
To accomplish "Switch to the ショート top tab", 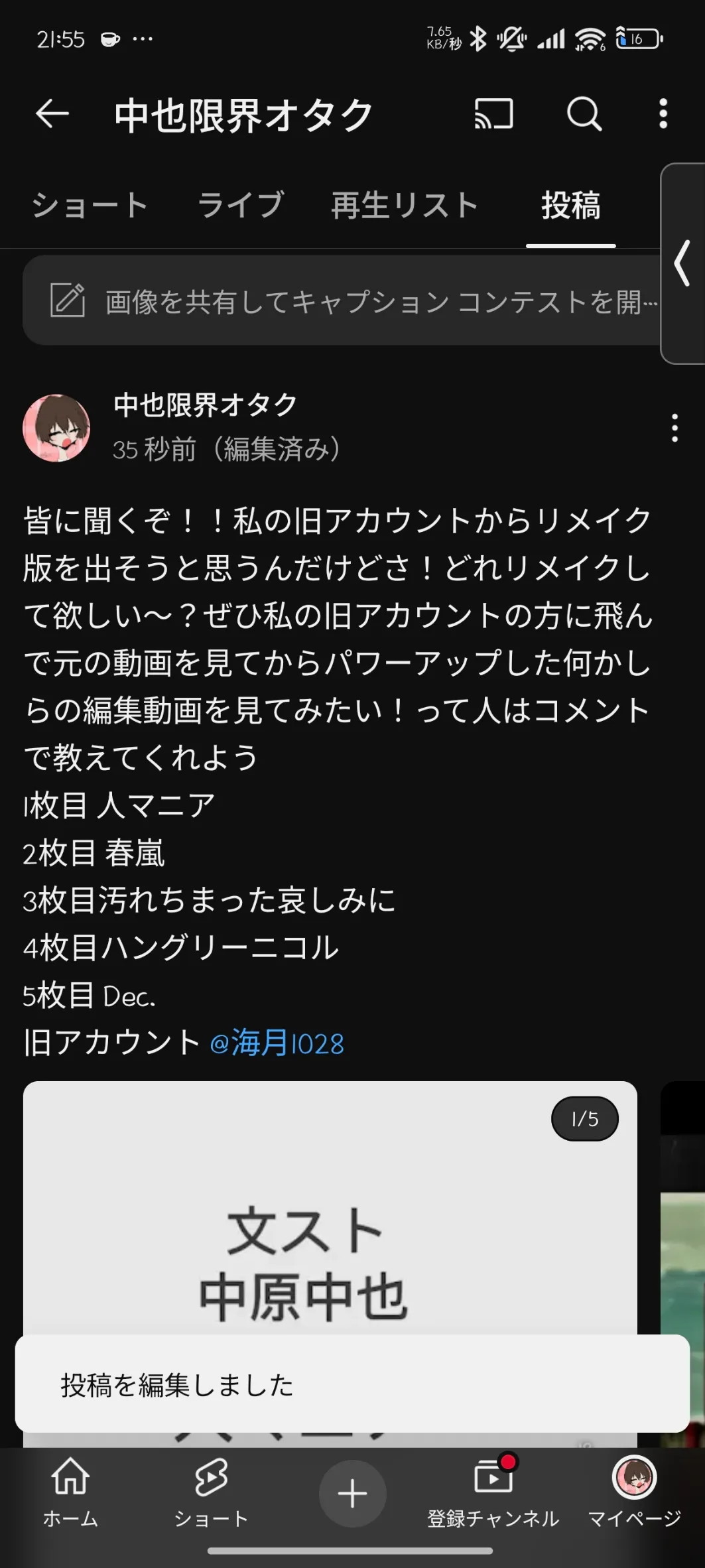I will (x=90, y=205).
